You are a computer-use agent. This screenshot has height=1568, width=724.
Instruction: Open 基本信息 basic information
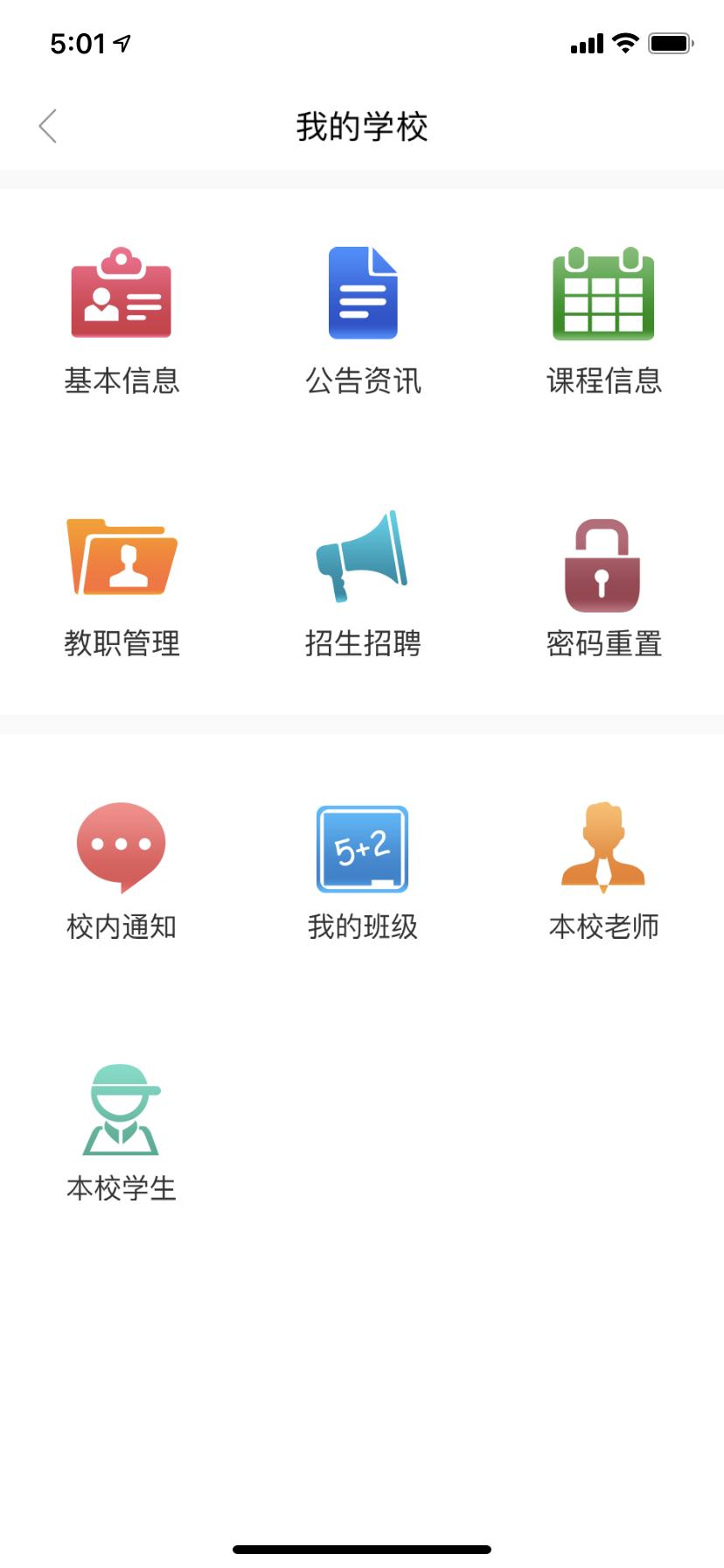tap(122, 320)
